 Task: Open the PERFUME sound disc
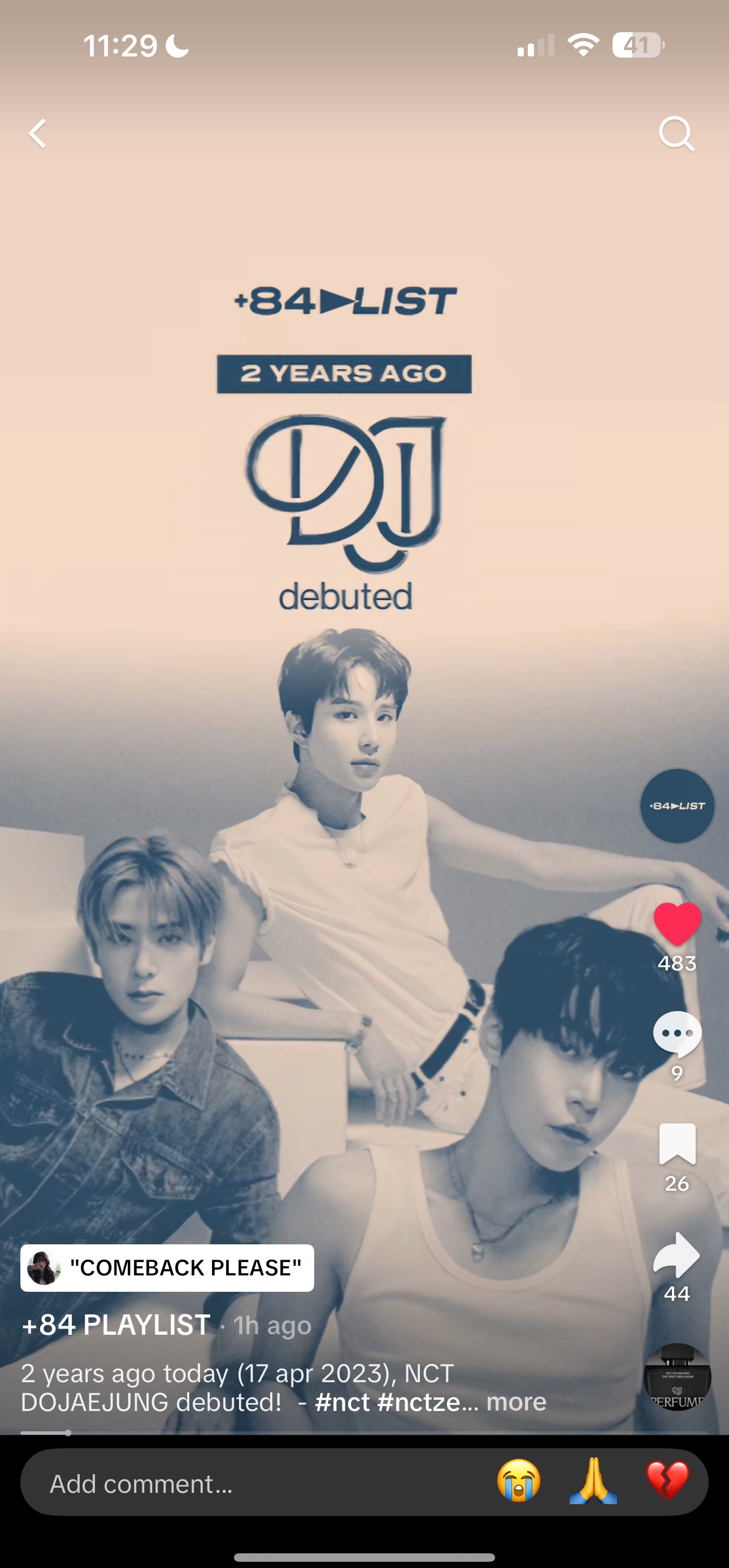click(x=677, y=1377)
